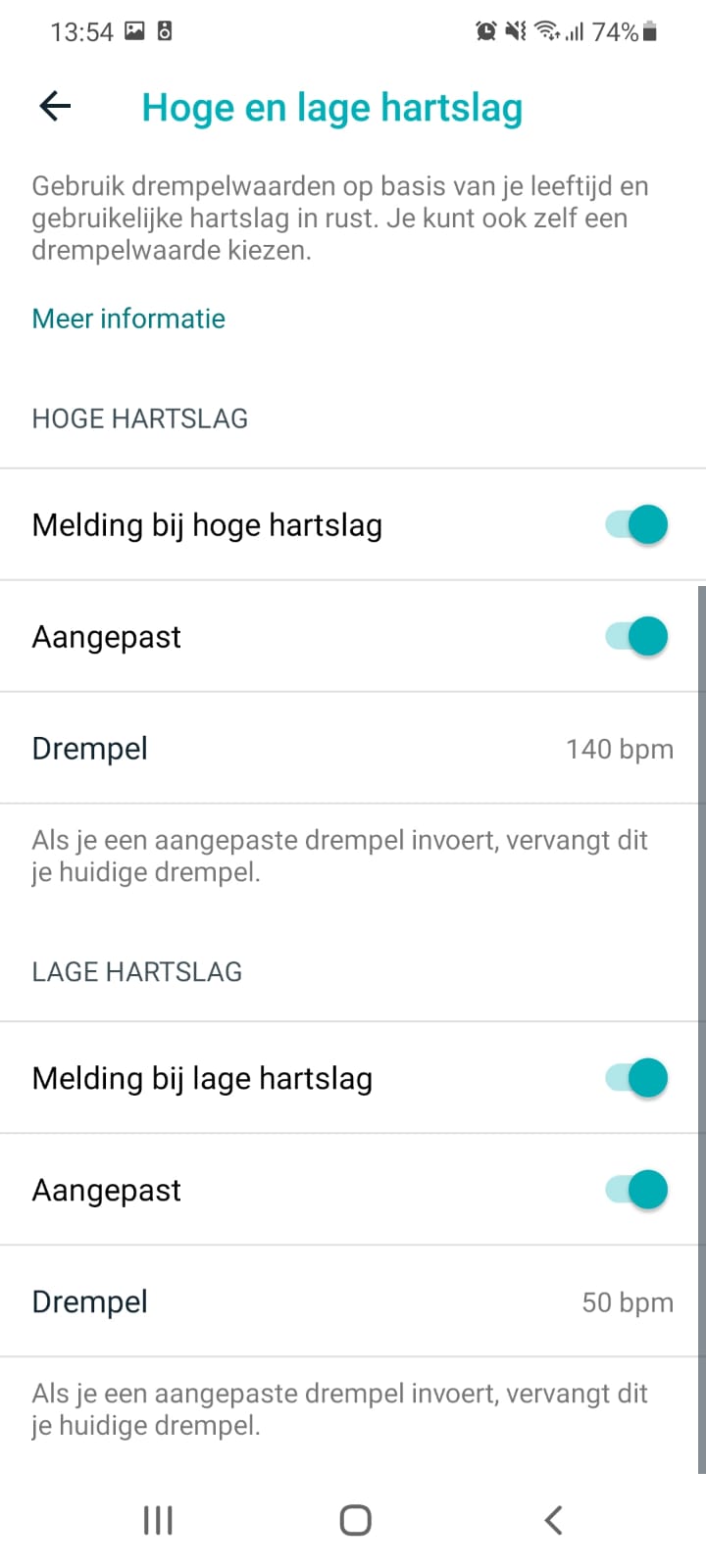Disable Melding bij lage hartslag switch
This screenshot has width=706, height=1568.
pos(637,1078)
